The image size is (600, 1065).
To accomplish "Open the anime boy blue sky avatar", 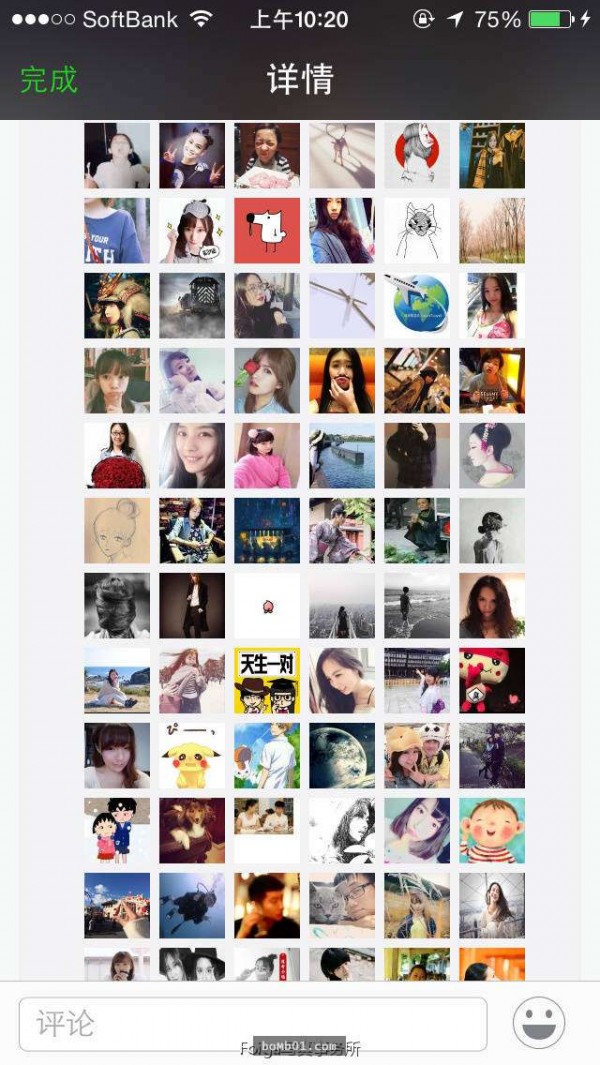I will pyautogui.click(x=267, y=756).
